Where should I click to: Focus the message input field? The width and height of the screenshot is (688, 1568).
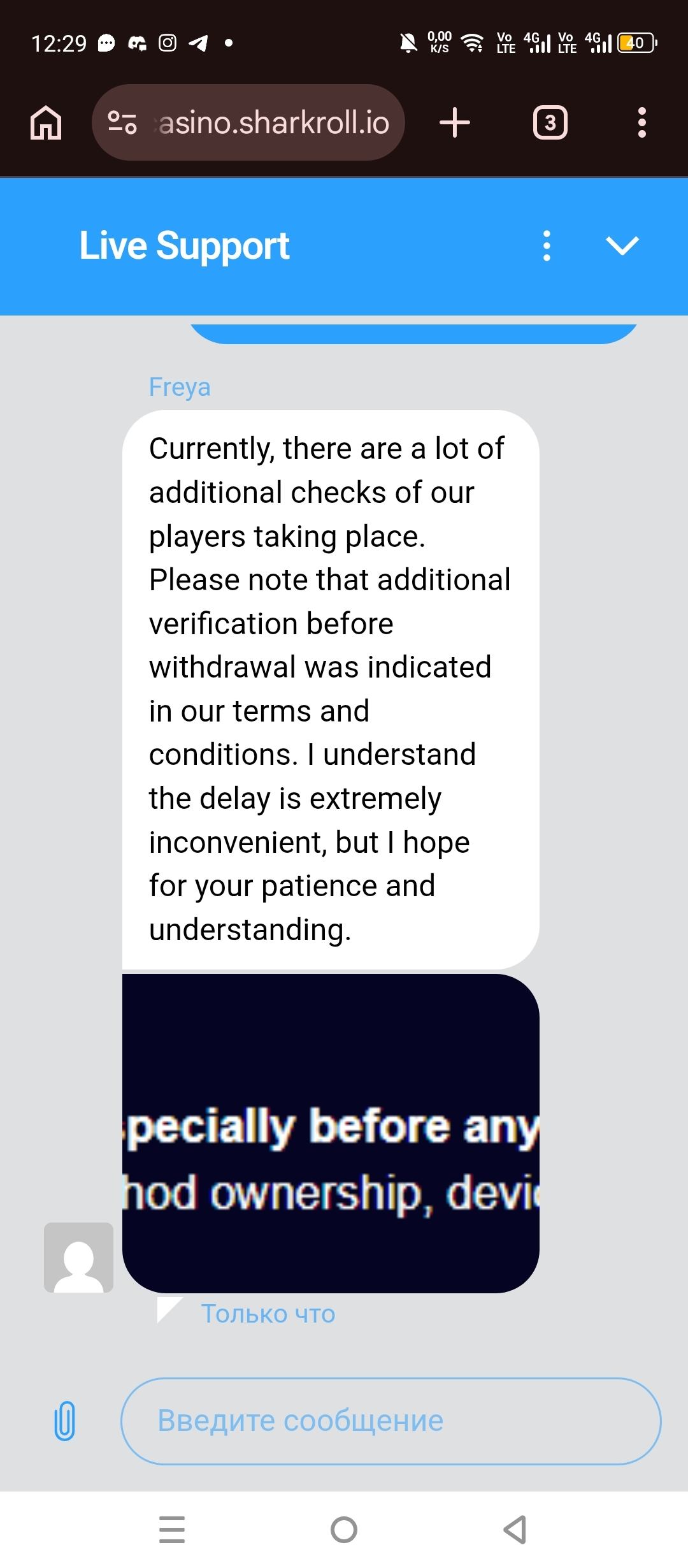pos(390,1421)
